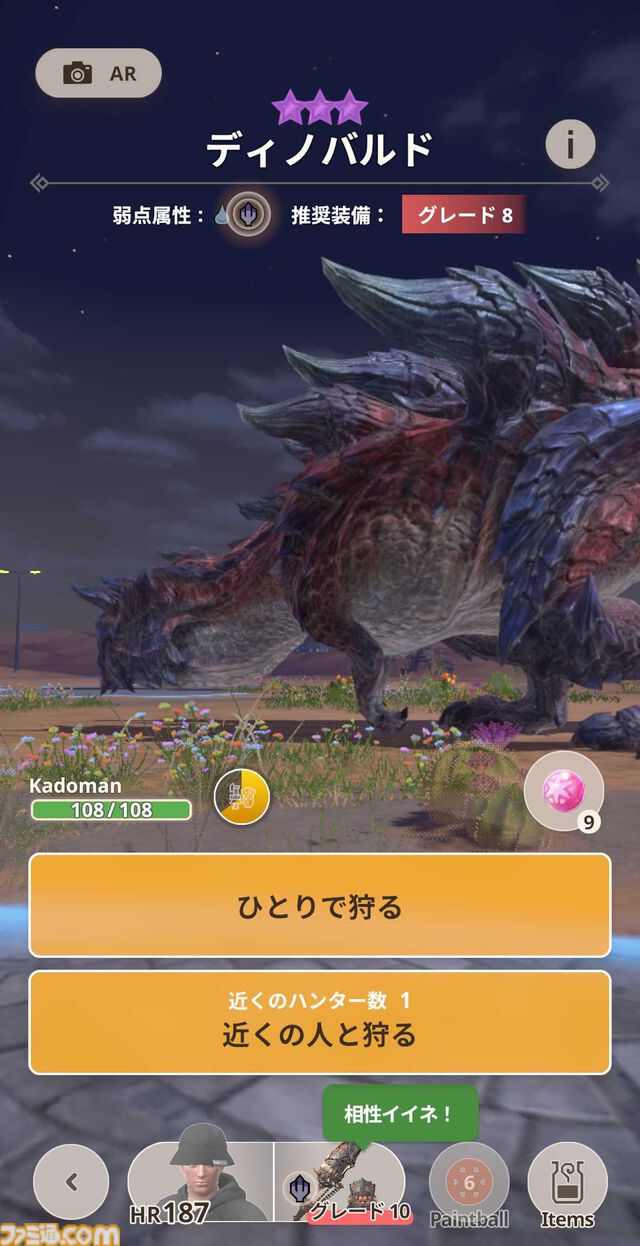Image resolution: width=640 pixels, height=1246 pixels.
Task: Open monster info button
Action: point(570,145)
